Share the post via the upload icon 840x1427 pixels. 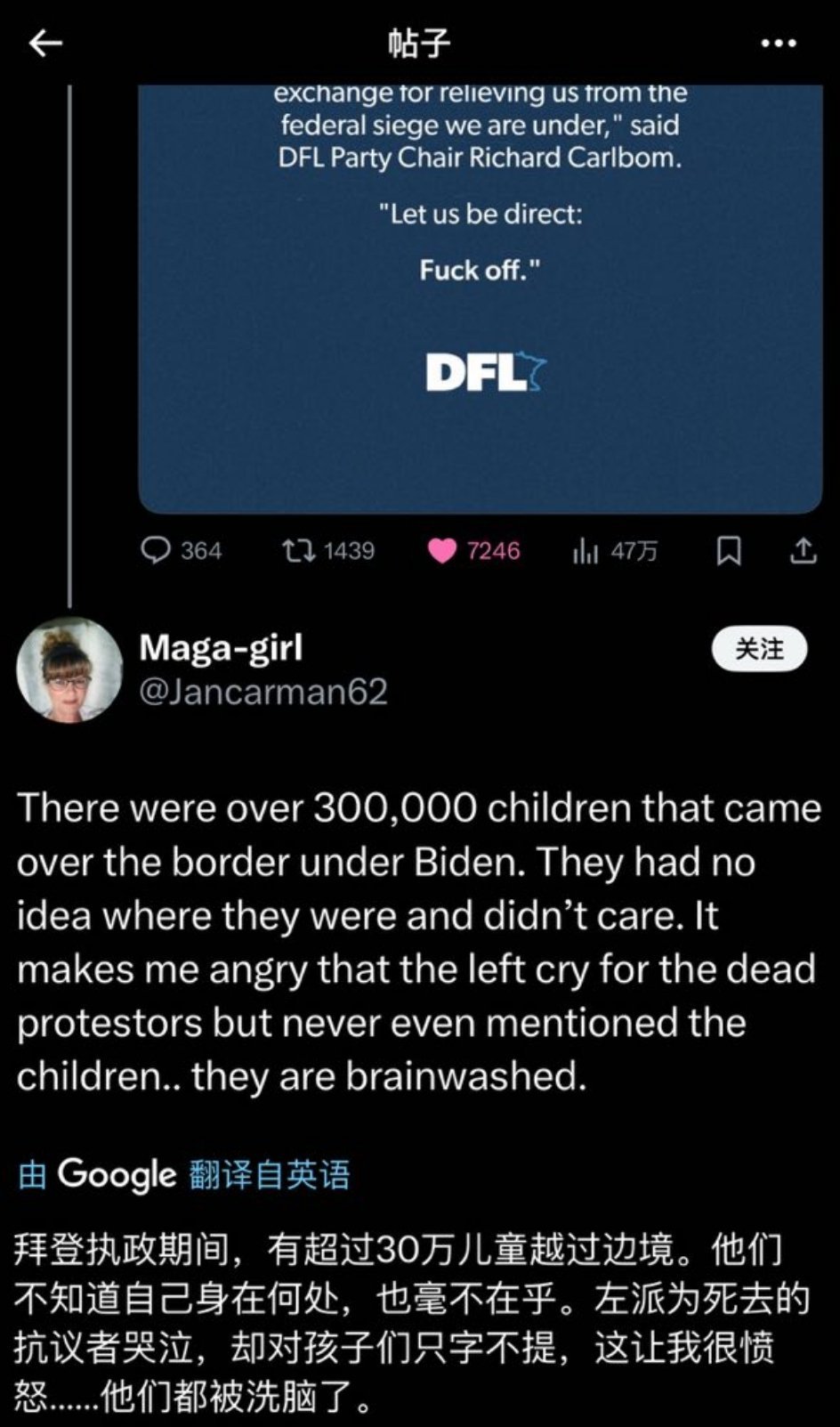(803, 551)
